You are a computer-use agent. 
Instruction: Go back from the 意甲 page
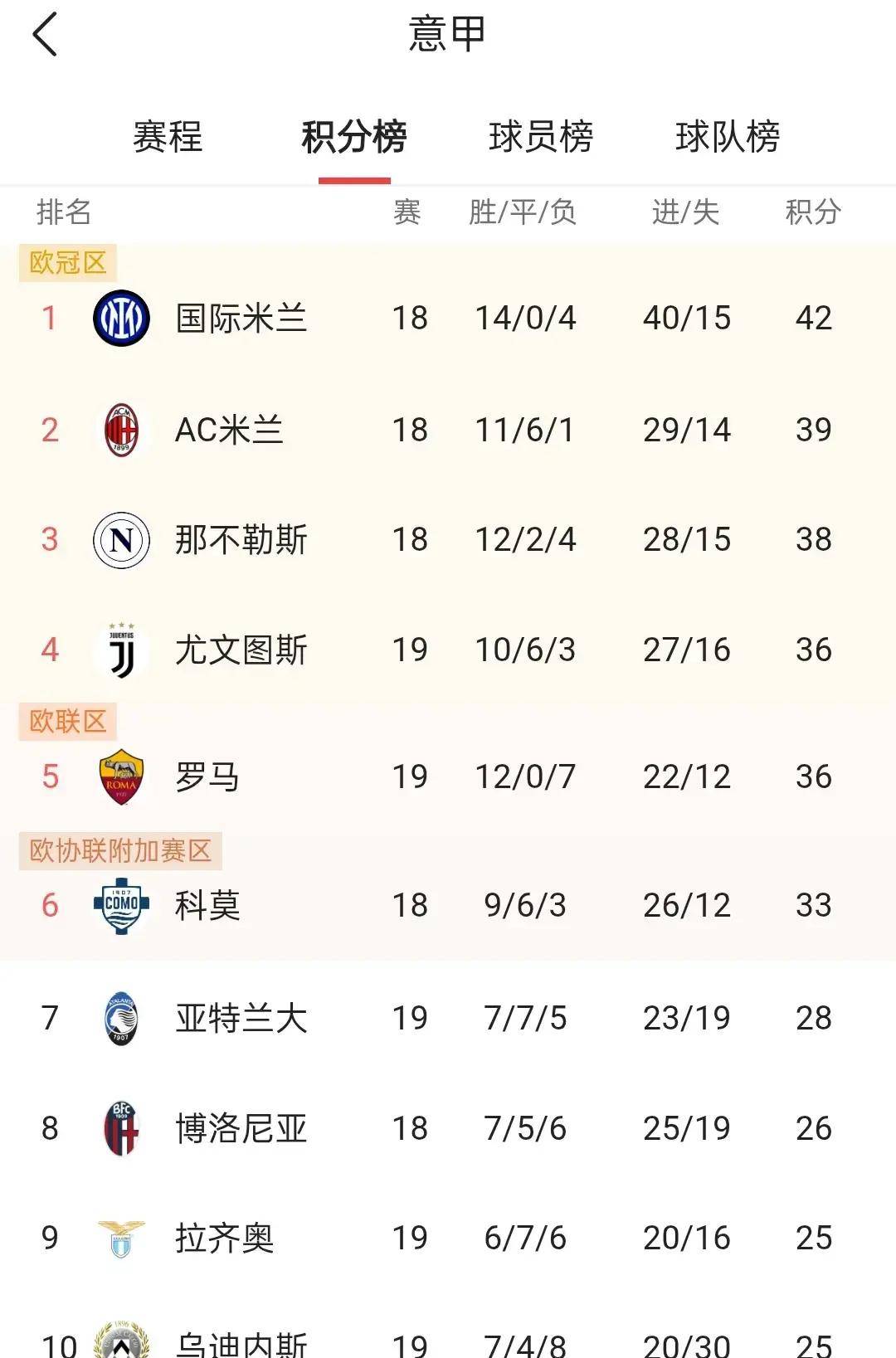[x=45, y=35]
